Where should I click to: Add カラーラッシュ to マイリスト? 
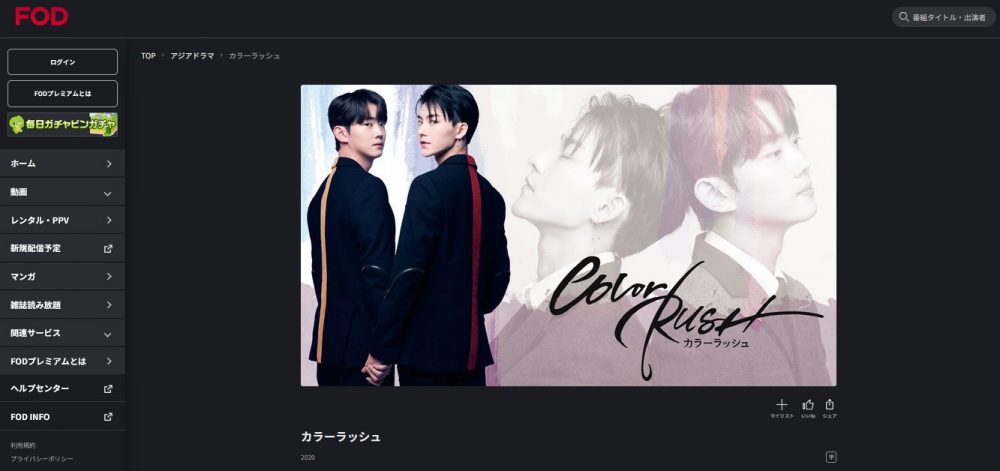tap(781, 407)
